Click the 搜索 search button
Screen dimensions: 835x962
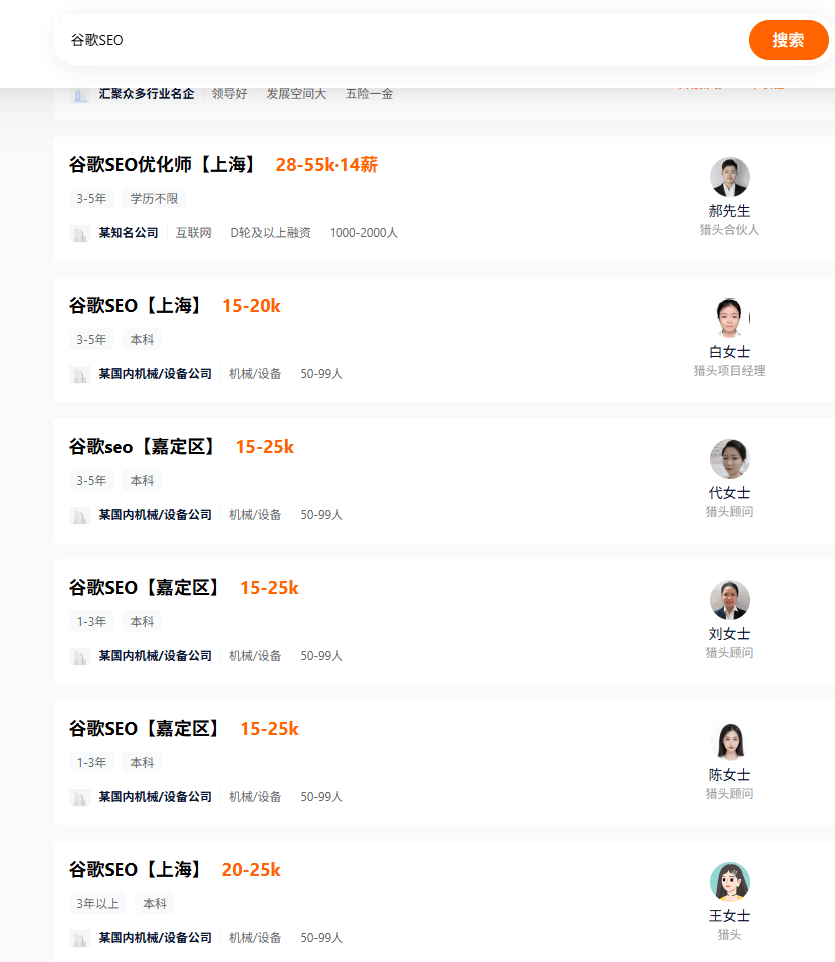(x=789, y=40)
